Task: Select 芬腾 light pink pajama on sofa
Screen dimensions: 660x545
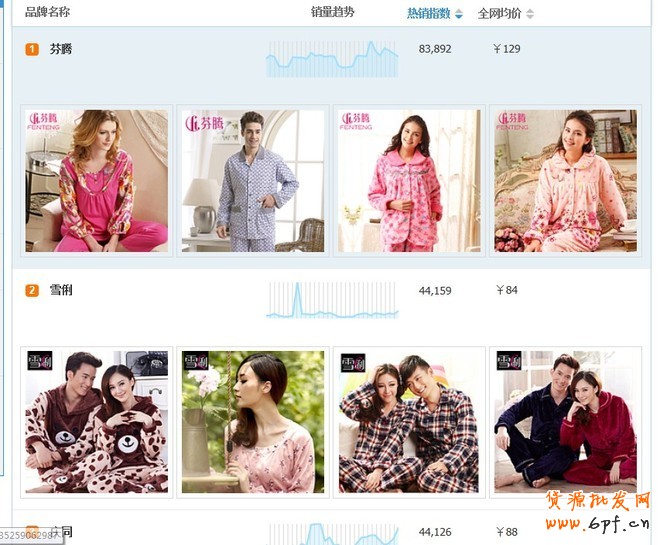Action: coord(565,181)
